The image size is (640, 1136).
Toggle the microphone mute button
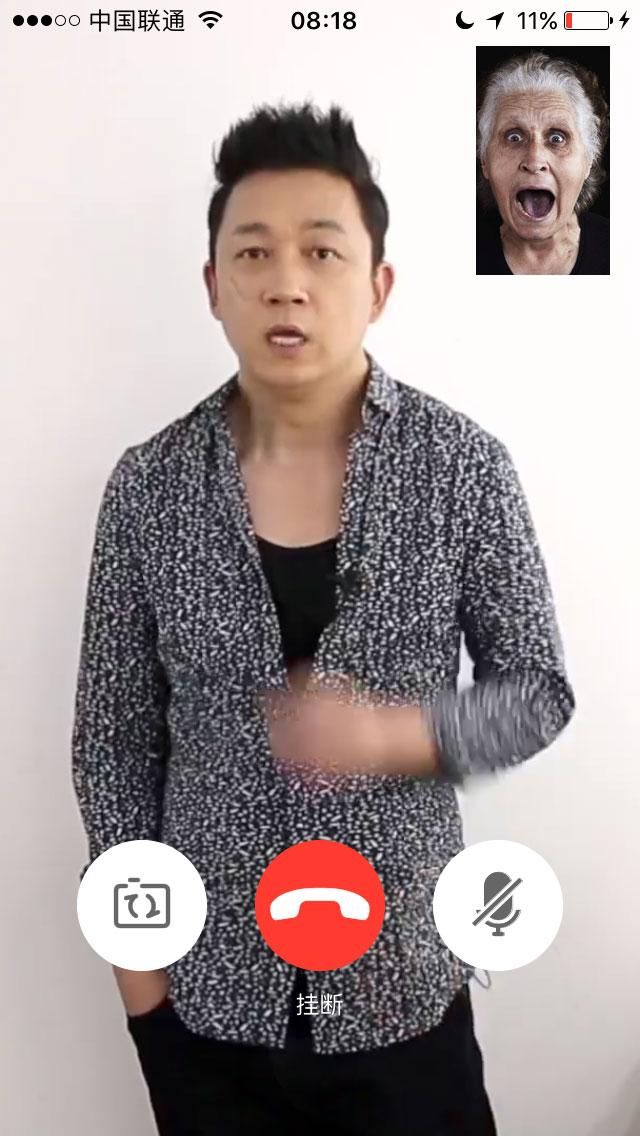point(497,905)
